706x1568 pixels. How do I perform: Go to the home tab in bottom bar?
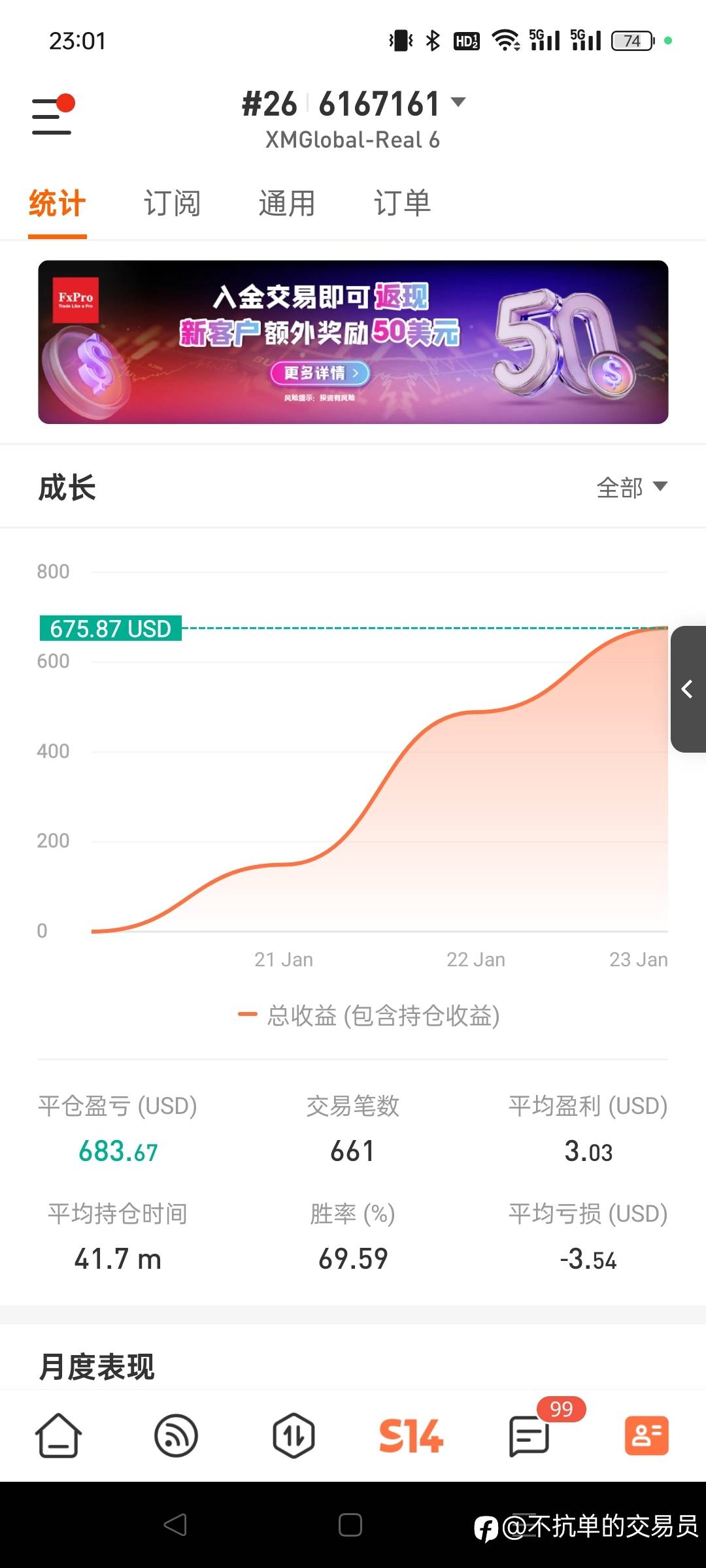(58, 1435)
